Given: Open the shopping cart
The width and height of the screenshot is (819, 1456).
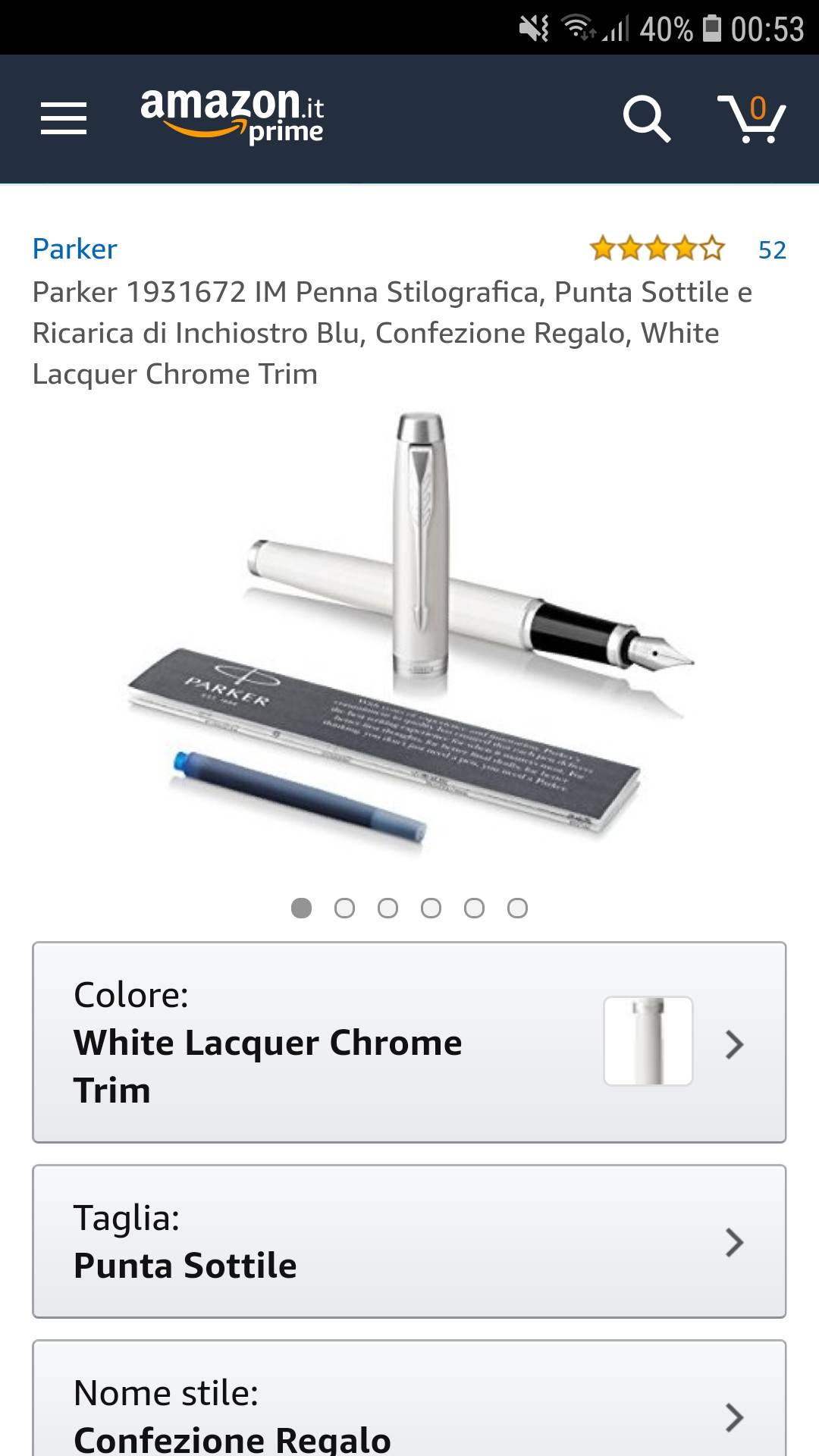Looking at the screenshot, I should tap(752, 118).
